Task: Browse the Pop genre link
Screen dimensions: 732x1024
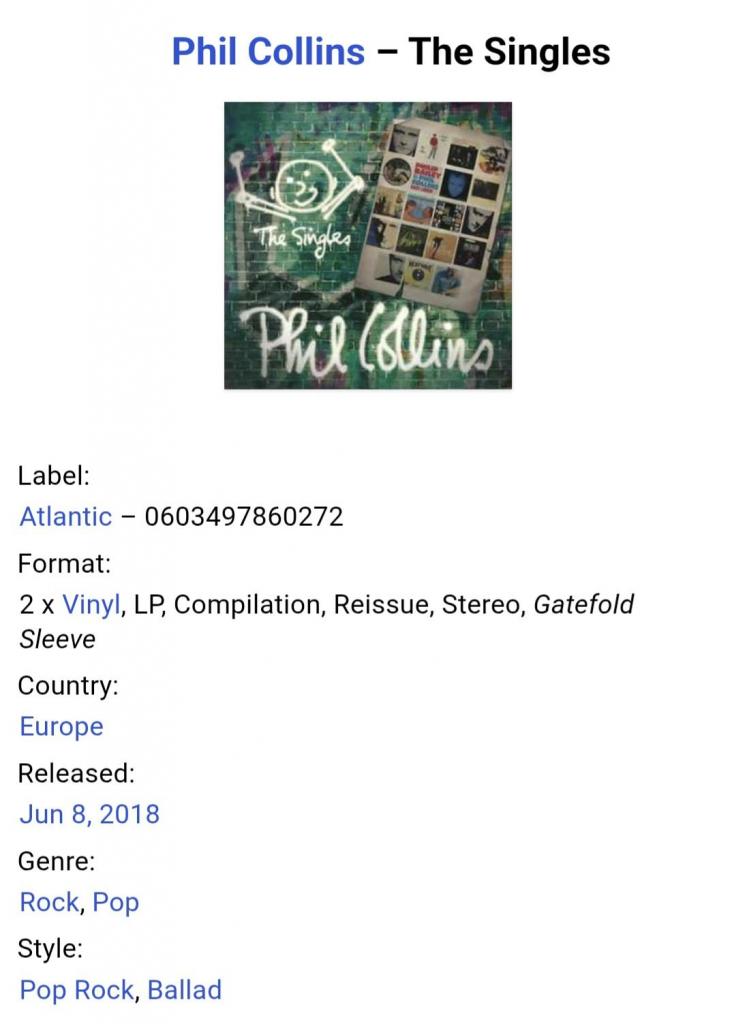Action: coord(116,902)
